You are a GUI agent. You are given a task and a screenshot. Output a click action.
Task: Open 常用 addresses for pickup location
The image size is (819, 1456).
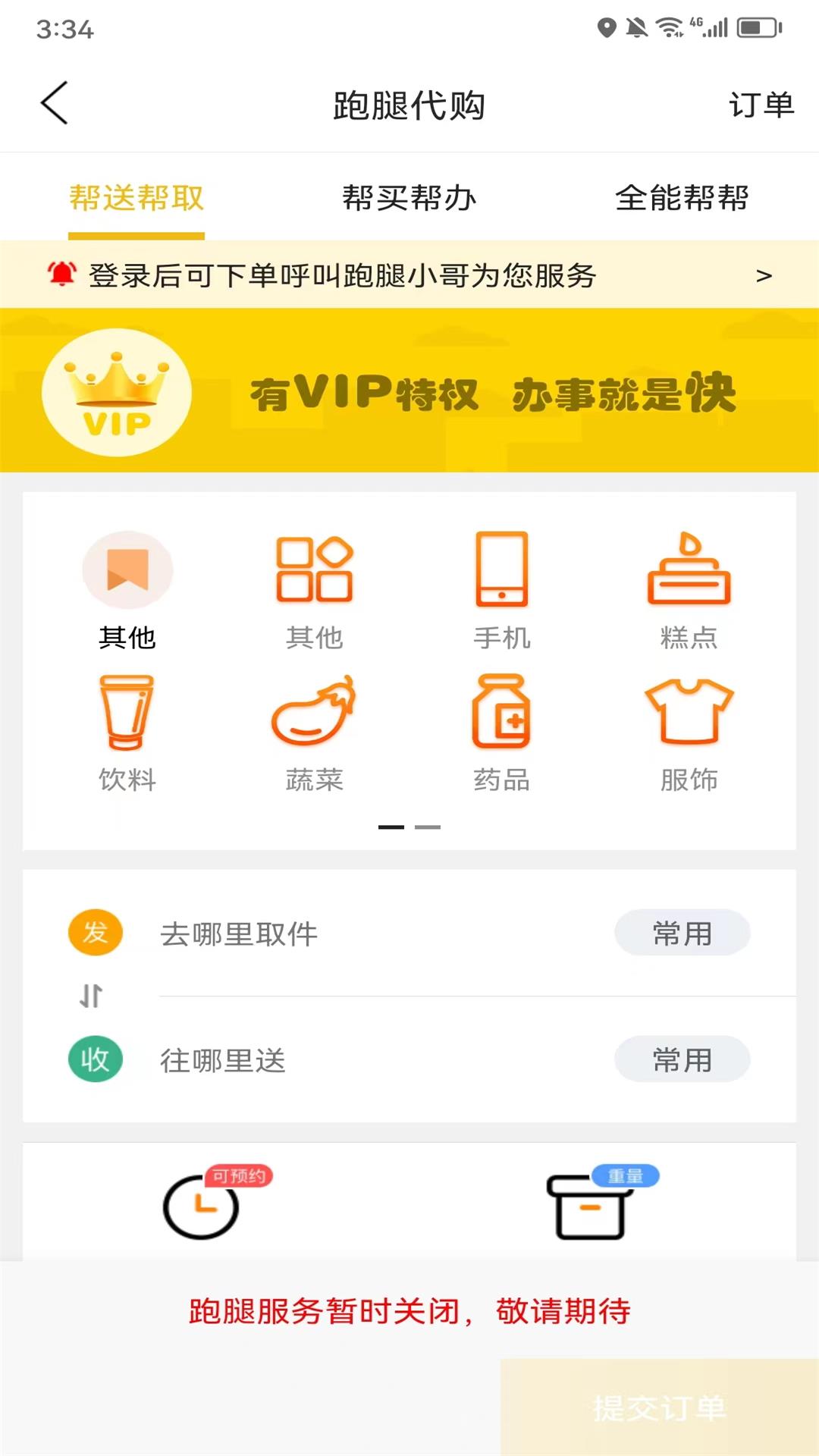tap(682, 933)
